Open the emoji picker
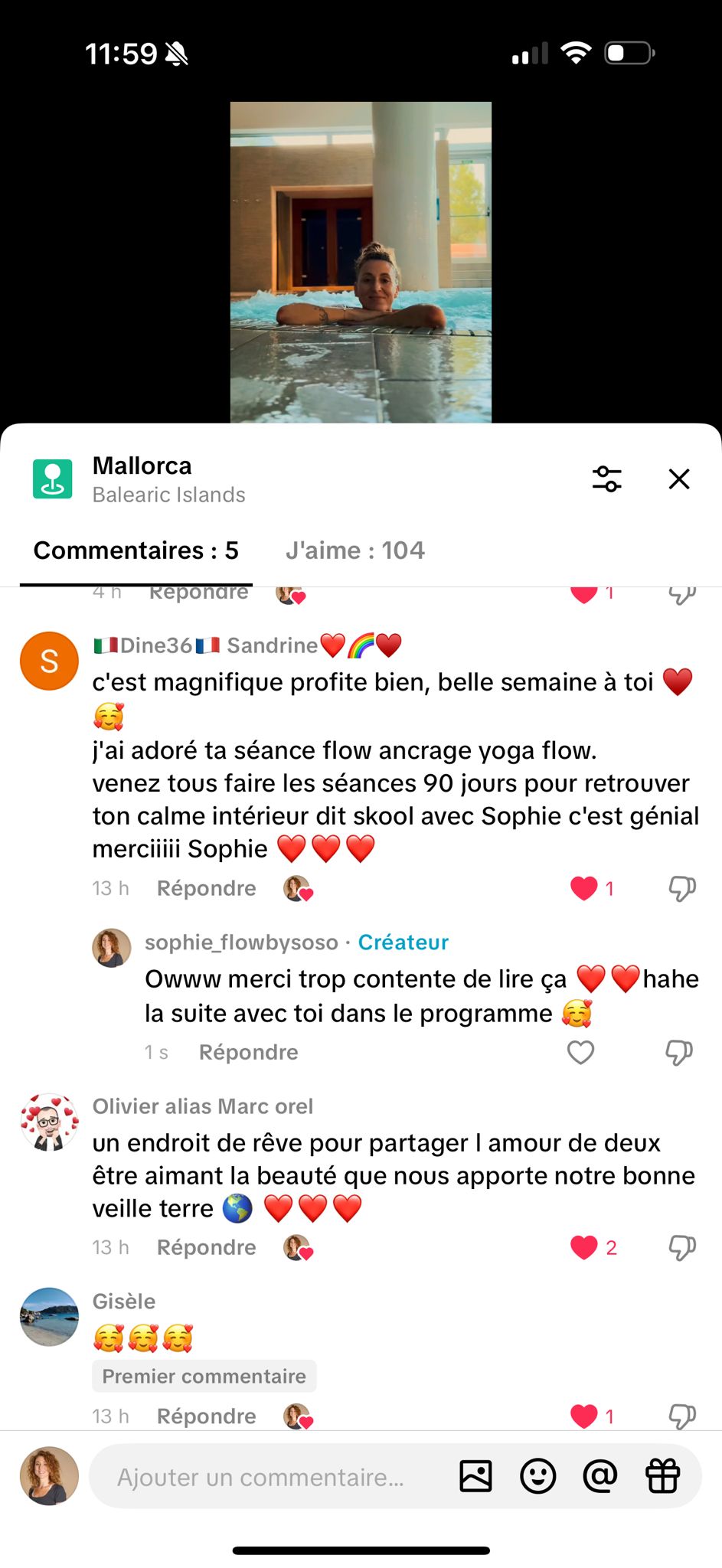This screenshot has height=1568, width=722. pos(537,1475)
